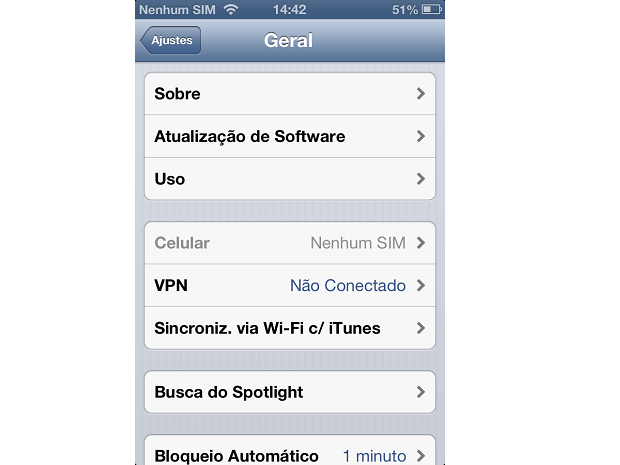The width and height of the screenshot is (620, 465).
Task: Open Bloqueio Automático setting
Action: (x=290, y=453)
